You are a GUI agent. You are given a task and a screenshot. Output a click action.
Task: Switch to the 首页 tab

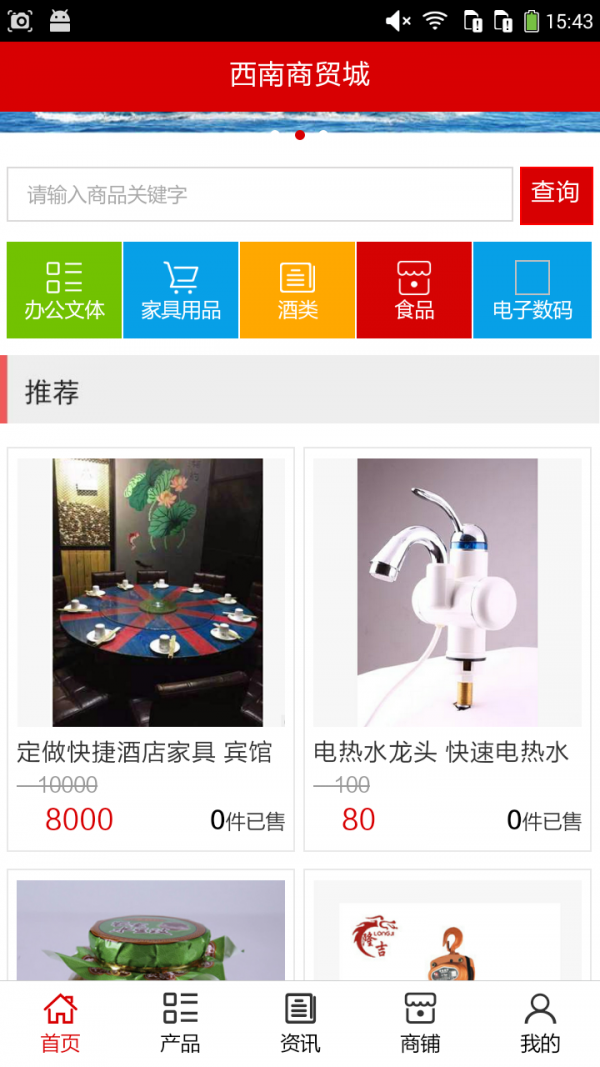(60, 1024)
